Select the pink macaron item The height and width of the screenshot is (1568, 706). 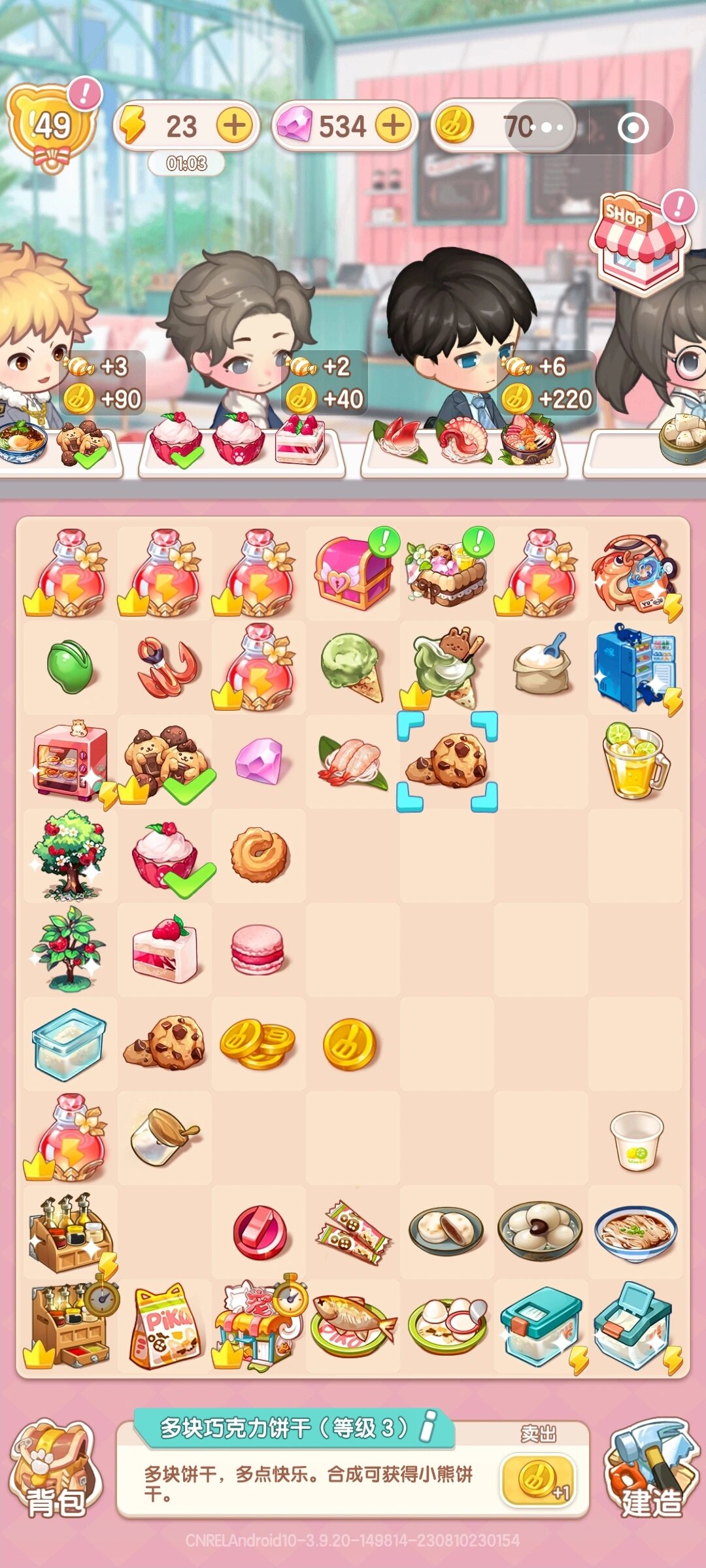258,950
